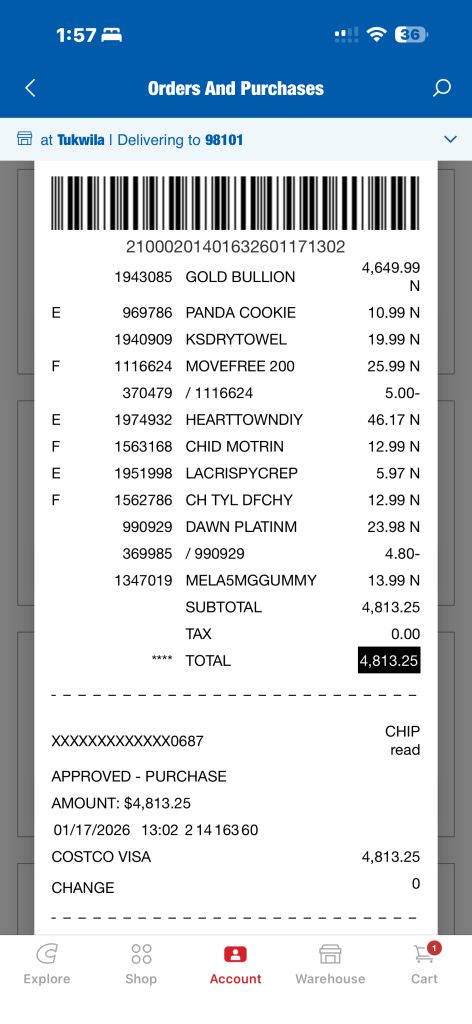Switch to the Warehouse tab
Screen dimensions: 472x1024
pos(330,965)
